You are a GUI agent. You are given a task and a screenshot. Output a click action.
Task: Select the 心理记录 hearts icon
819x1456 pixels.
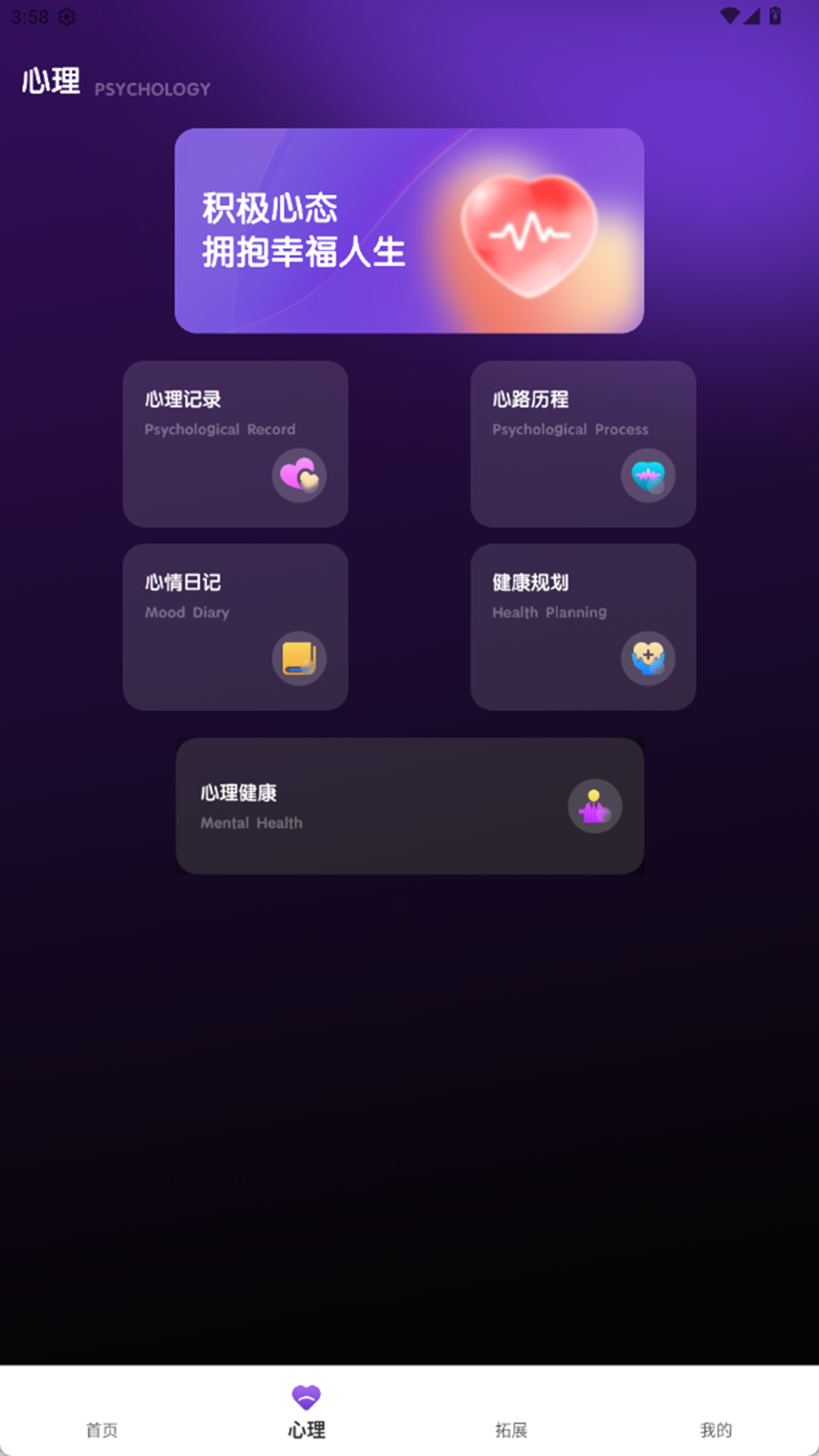(300, 476)
